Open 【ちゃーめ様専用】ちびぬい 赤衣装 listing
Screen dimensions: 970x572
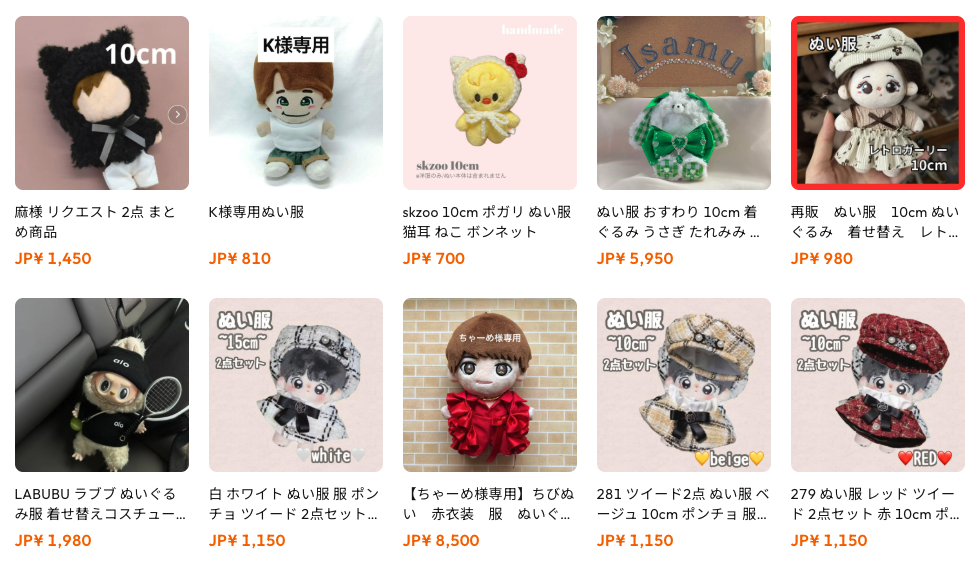[489, 385]
